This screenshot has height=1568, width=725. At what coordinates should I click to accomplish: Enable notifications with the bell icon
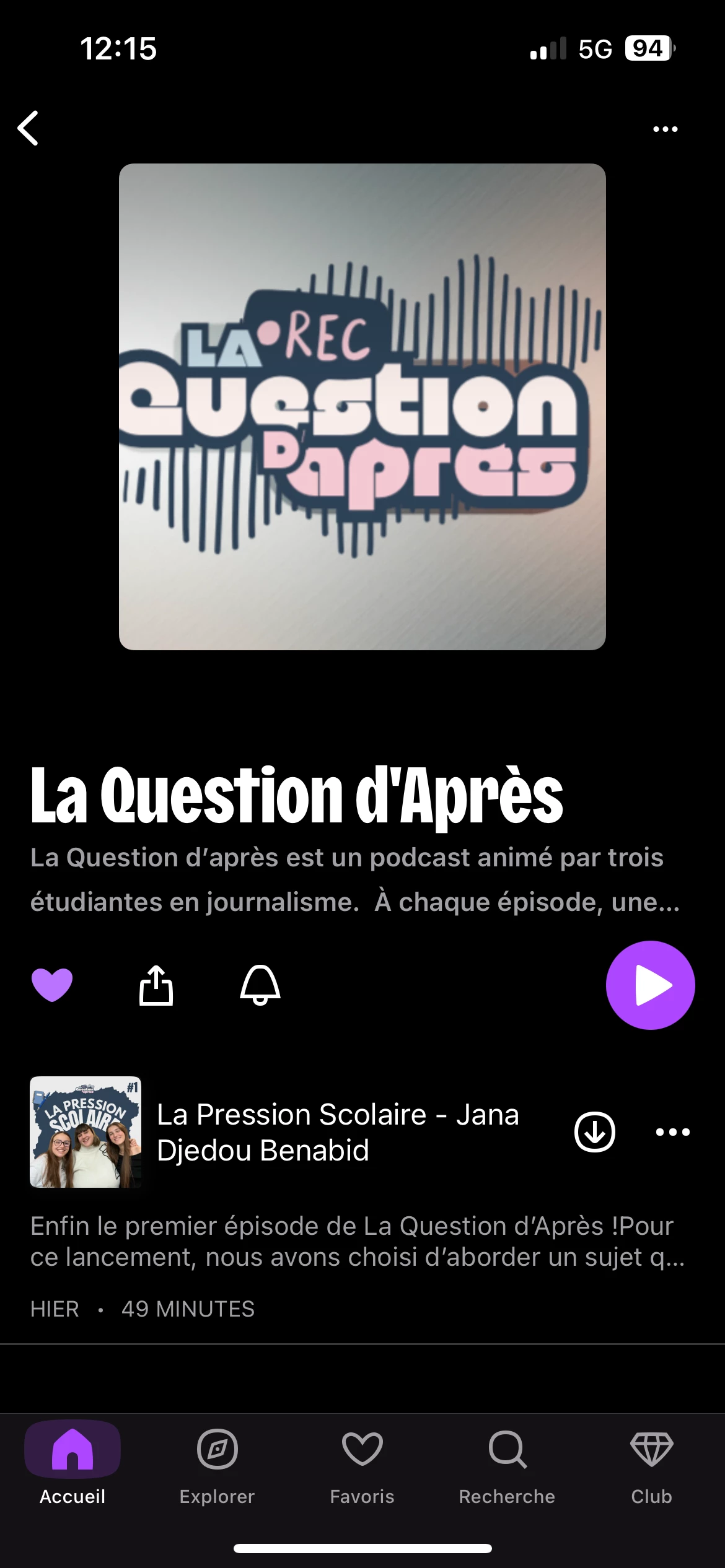260,985
